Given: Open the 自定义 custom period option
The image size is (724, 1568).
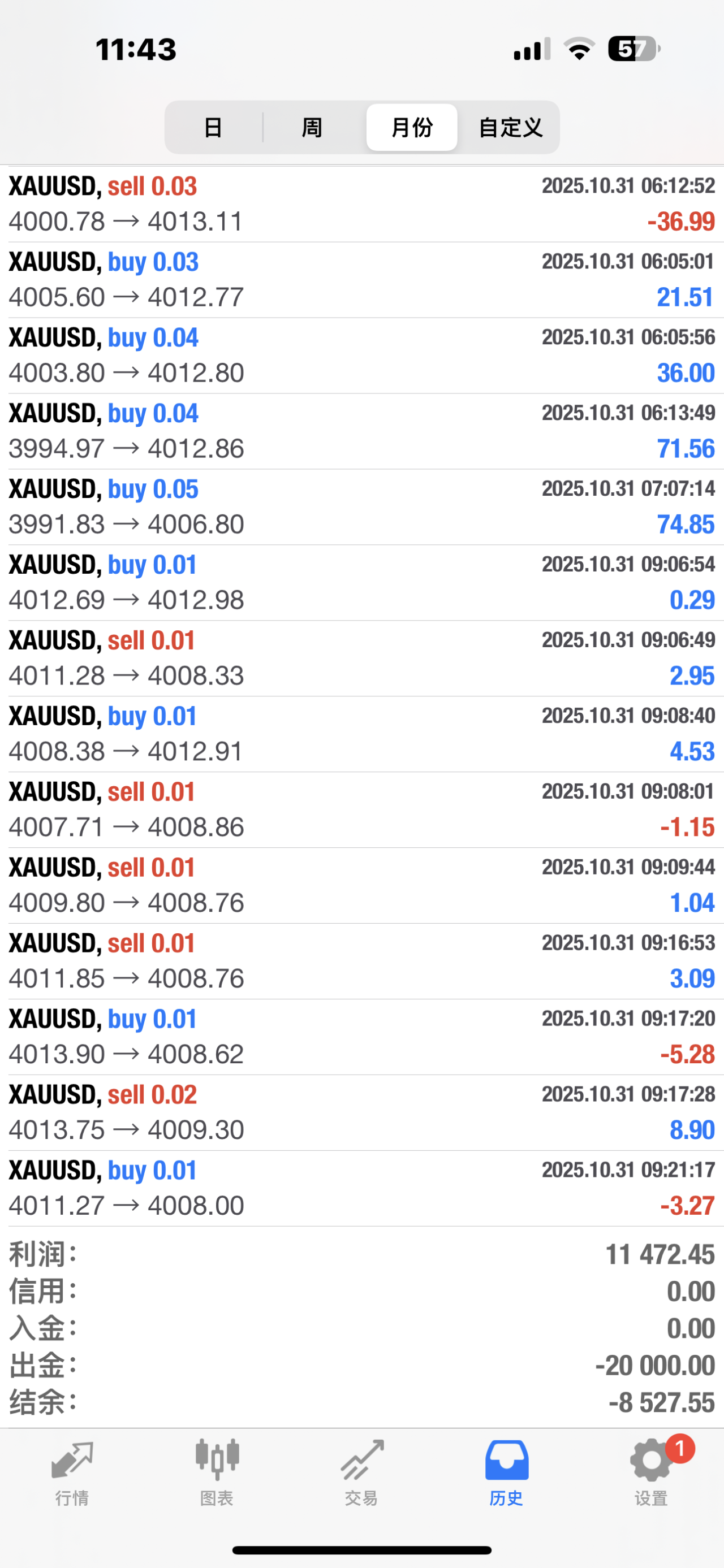Looking at the screenshot, I should tap(510, 127).
